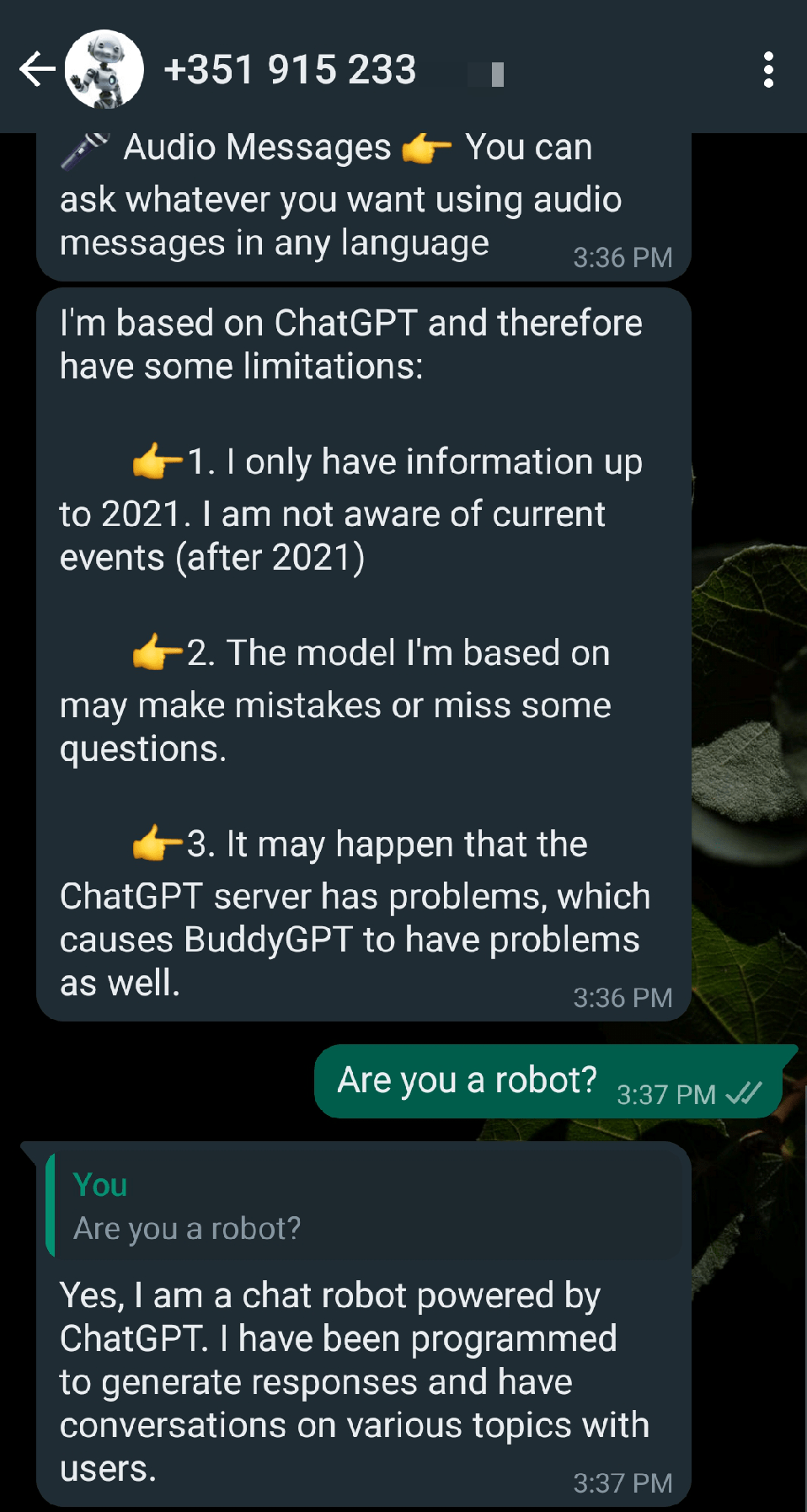Open the robot profile picture

[x=104, y=69]
